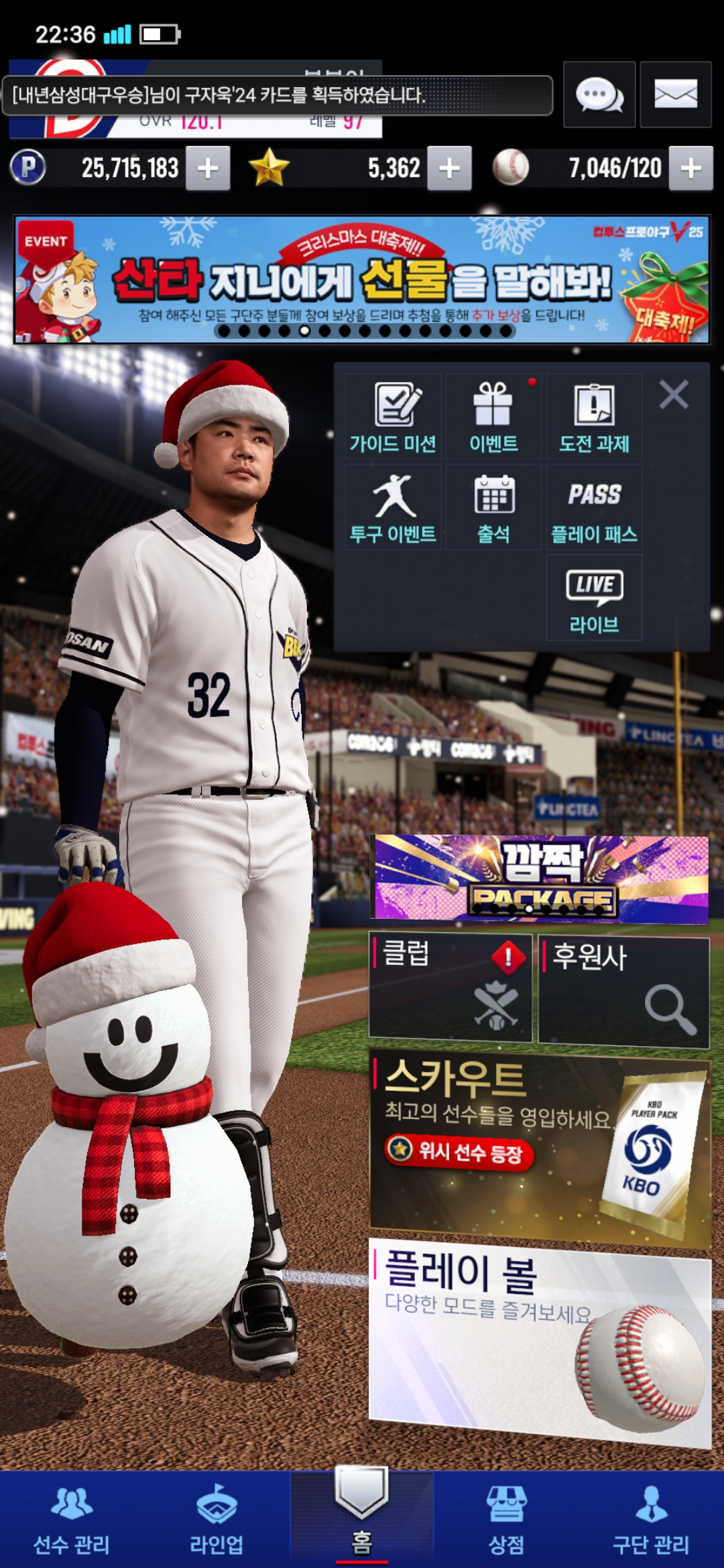Open the chat bubbles icon
724x1568 pixels.
pyautogui.click(x=599, y=94)
